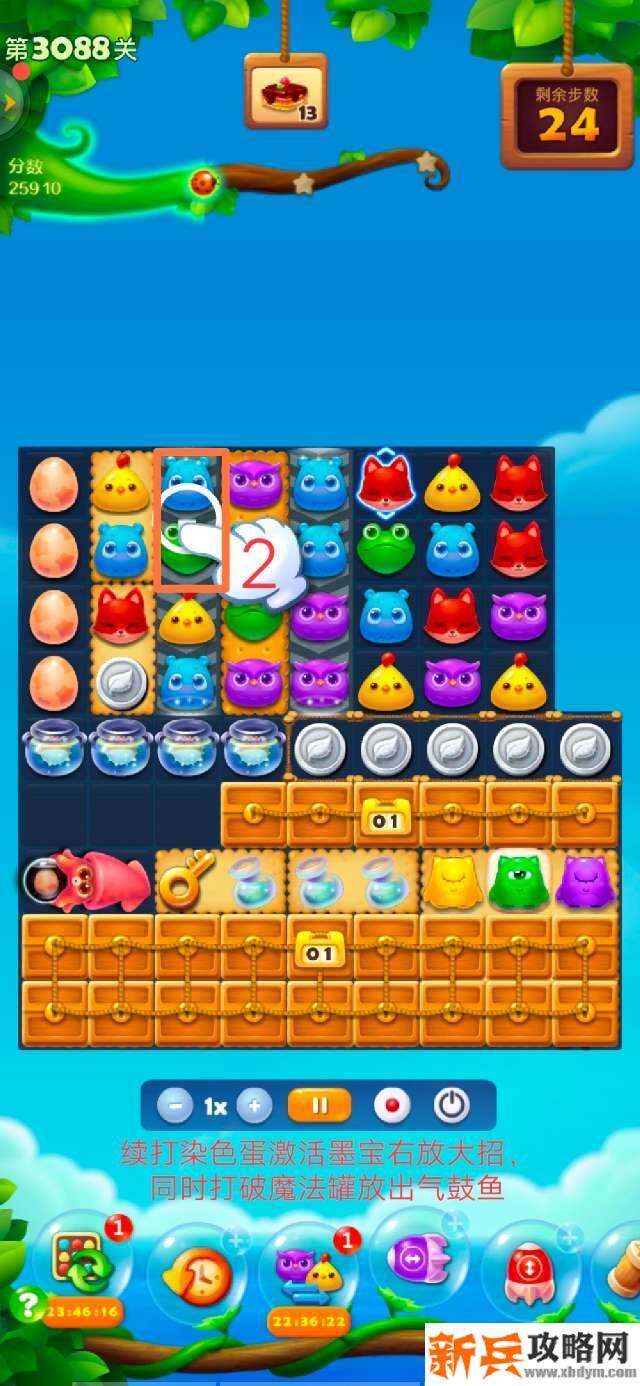The width and height of the screenshot is (640, 1386).
Task: Decrease playback speed with the minus button
Action: pyautogui.click(x=176, y=1106)
